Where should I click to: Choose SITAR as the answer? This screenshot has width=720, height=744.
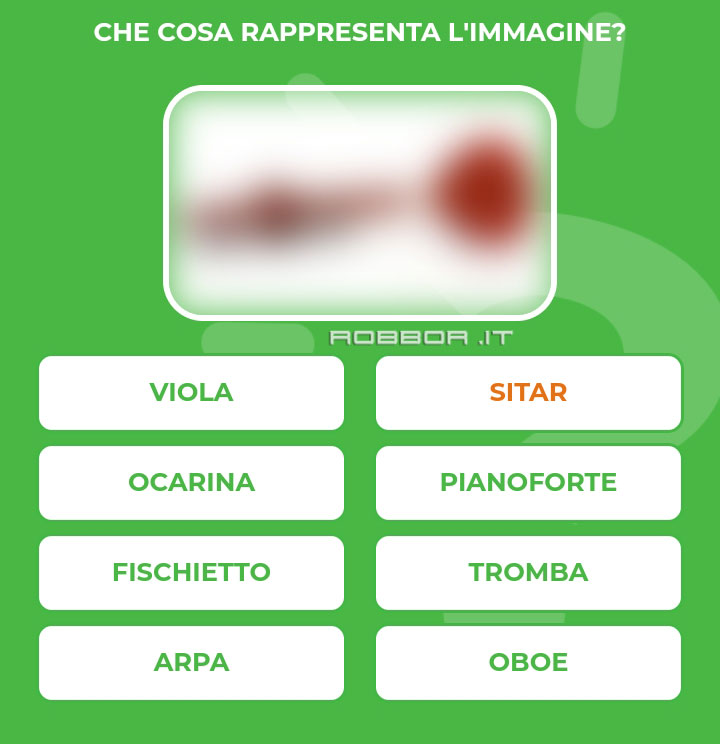(x=528, y=393)
